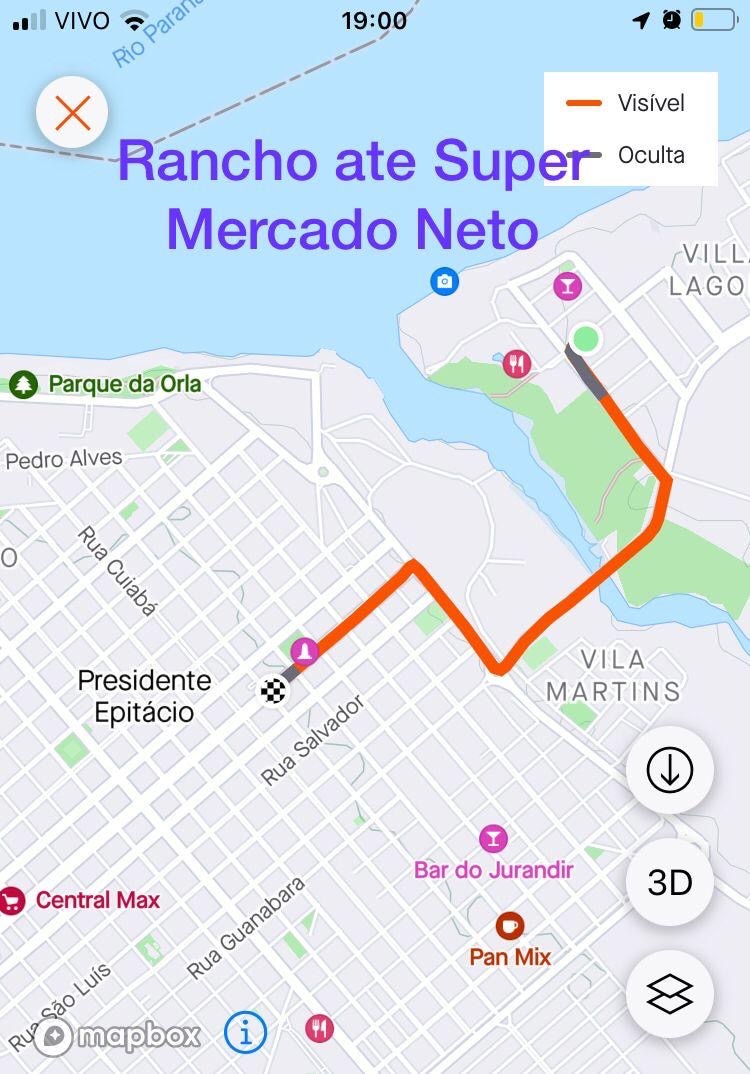Close the route map view
The width and height of the screenshot is (750, 1074).
(x=72, y=113)
